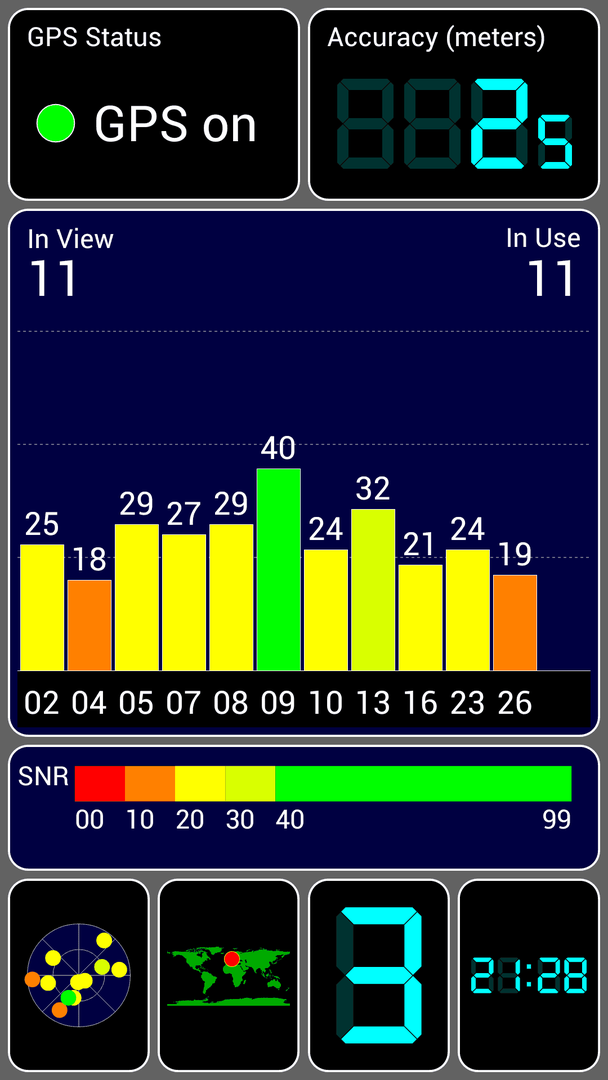Open the 21:28 clock tile

529,975
